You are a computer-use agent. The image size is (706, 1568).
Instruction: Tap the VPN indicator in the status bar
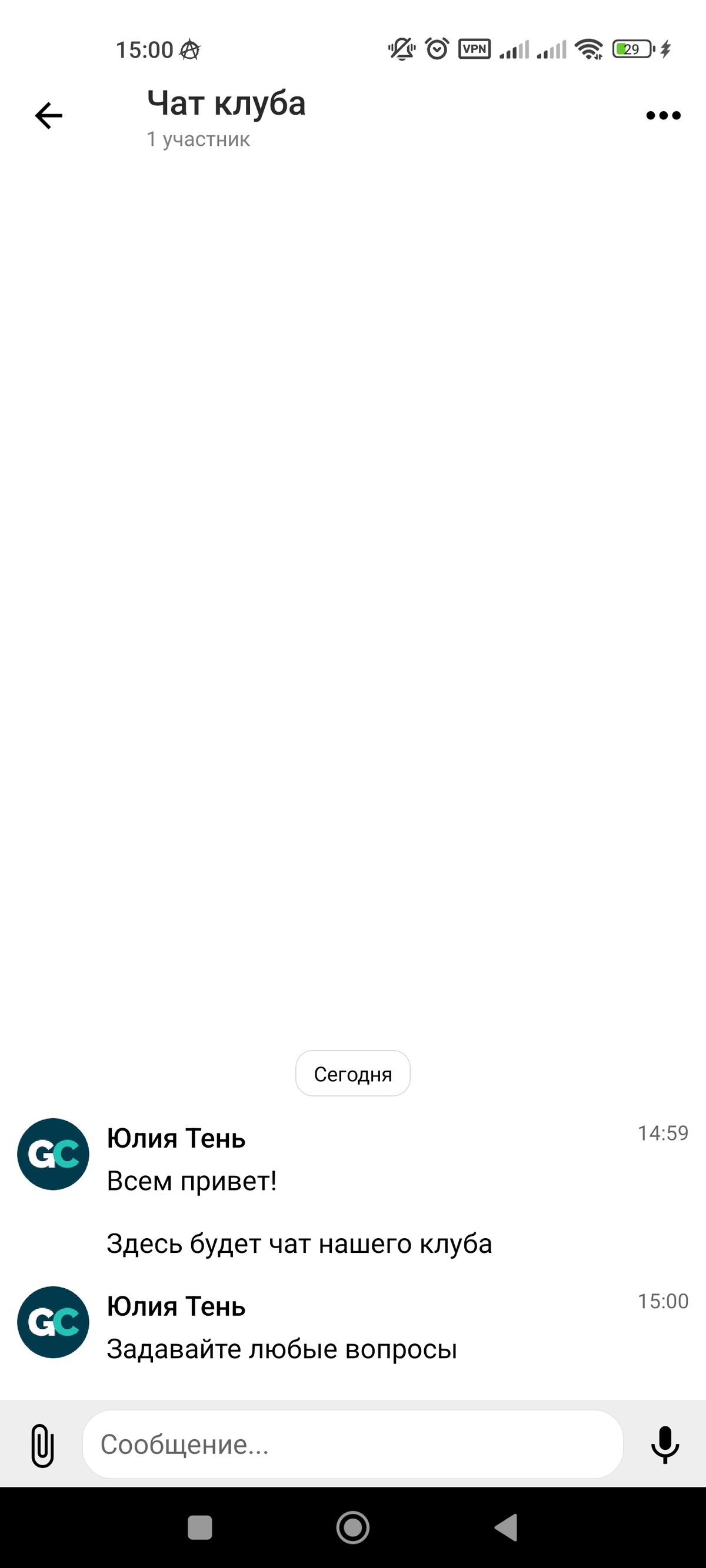[x=475, y=49]
